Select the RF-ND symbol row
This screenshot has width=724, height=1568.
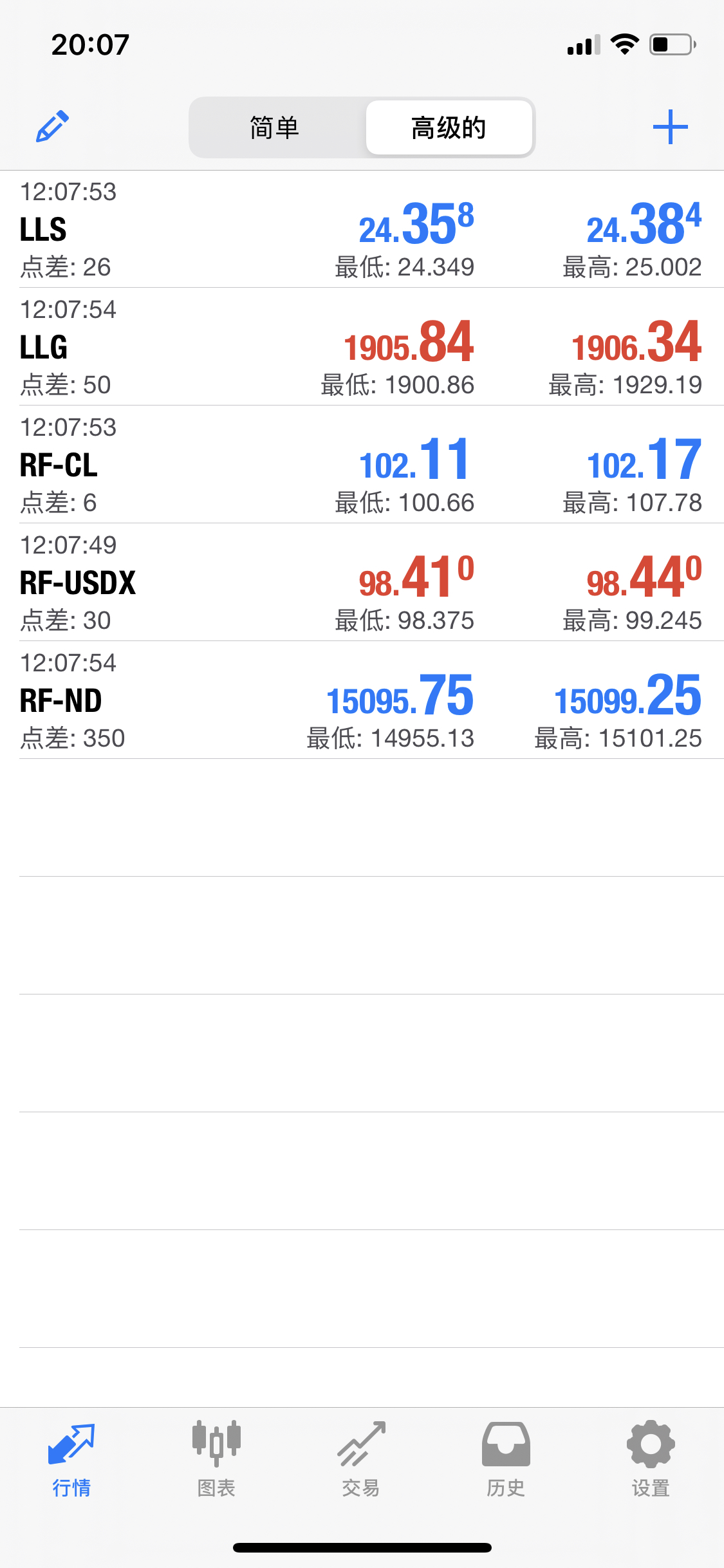click(362, 700)
